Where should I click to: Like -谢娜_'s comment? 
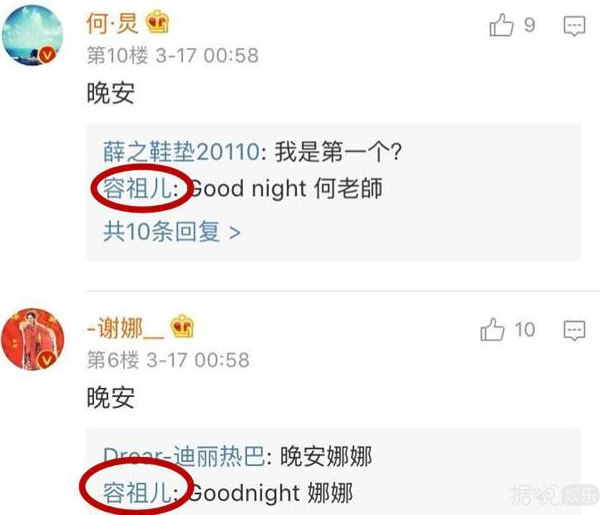pyautogui.click(x=493, y=329)
